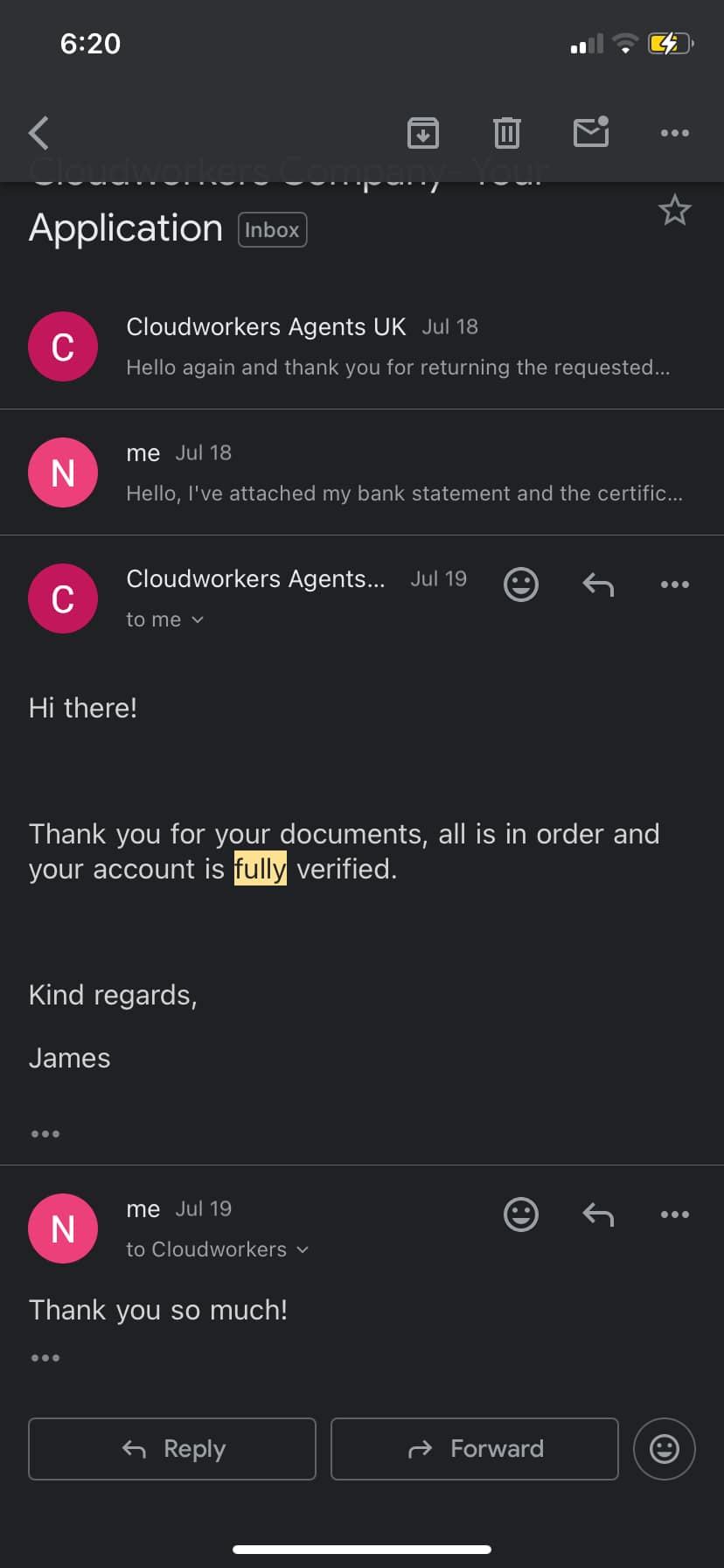Star this Application conversation
The image size is (724, 1568).
674,211
